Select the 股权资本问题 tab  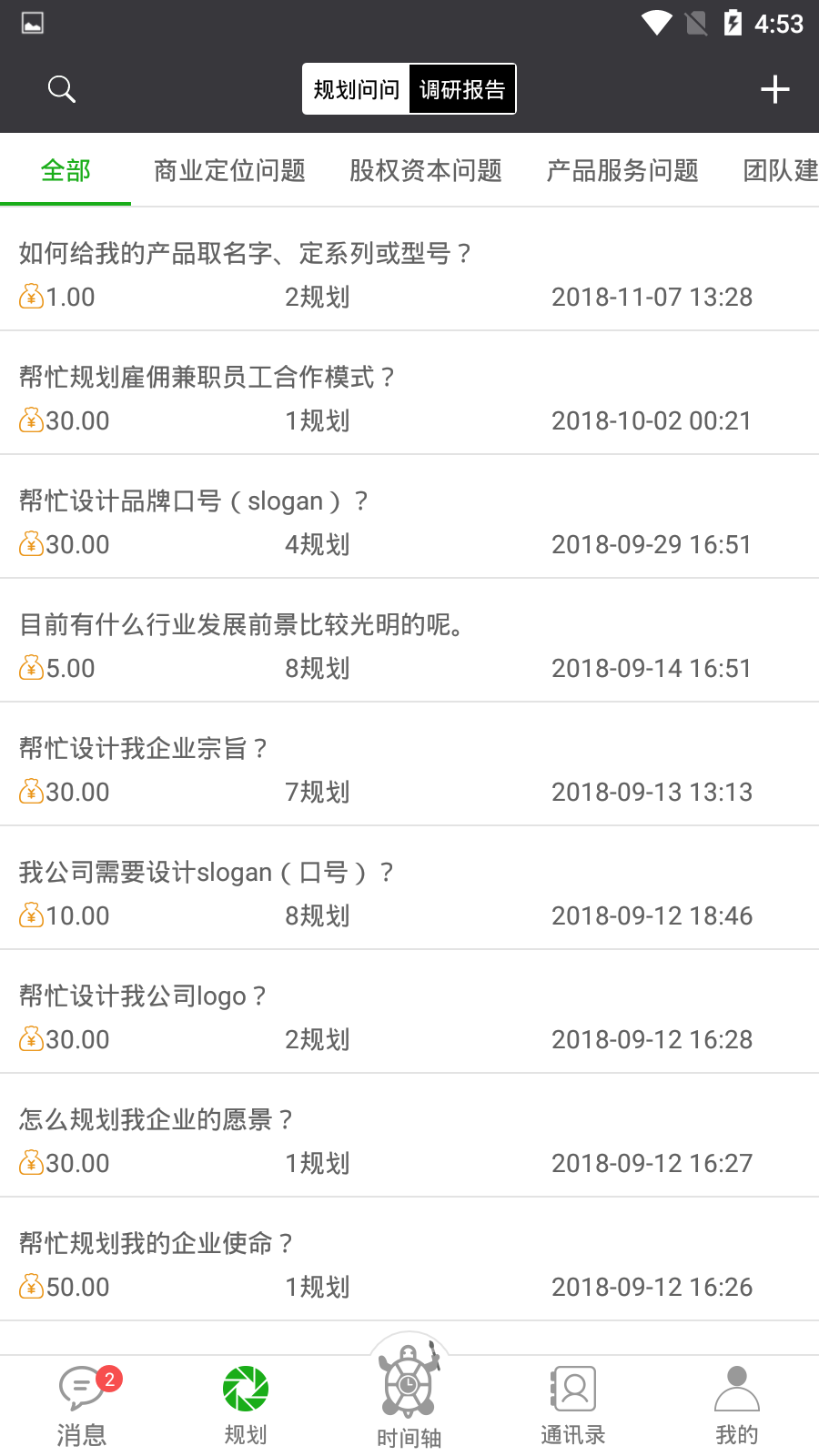426,170
